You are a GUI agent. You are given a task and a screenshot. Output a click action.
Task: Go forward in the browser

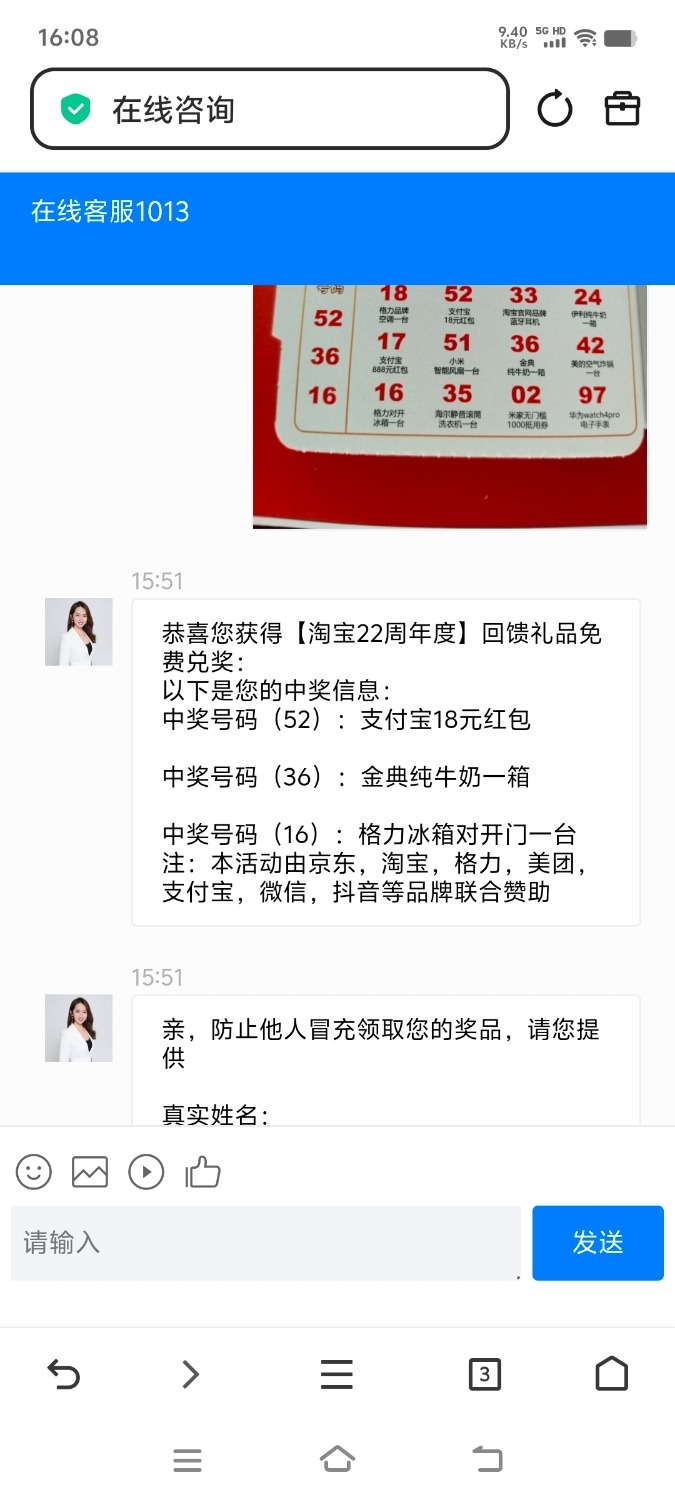click(190, 1375)
